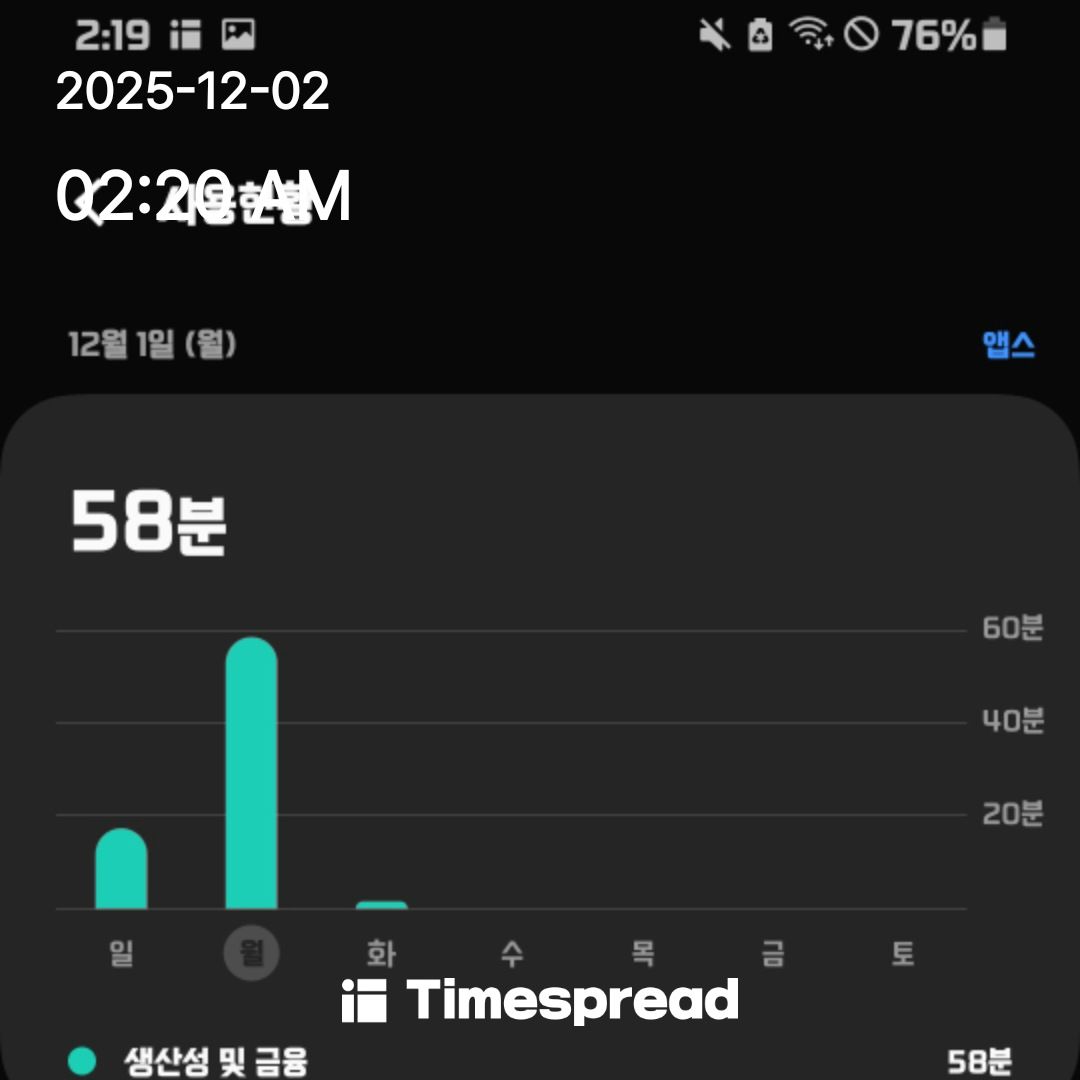This screenshot has width=1080, height=1080.
Task: Select the 목 (Thursday) day
Action: coord(642,953)
